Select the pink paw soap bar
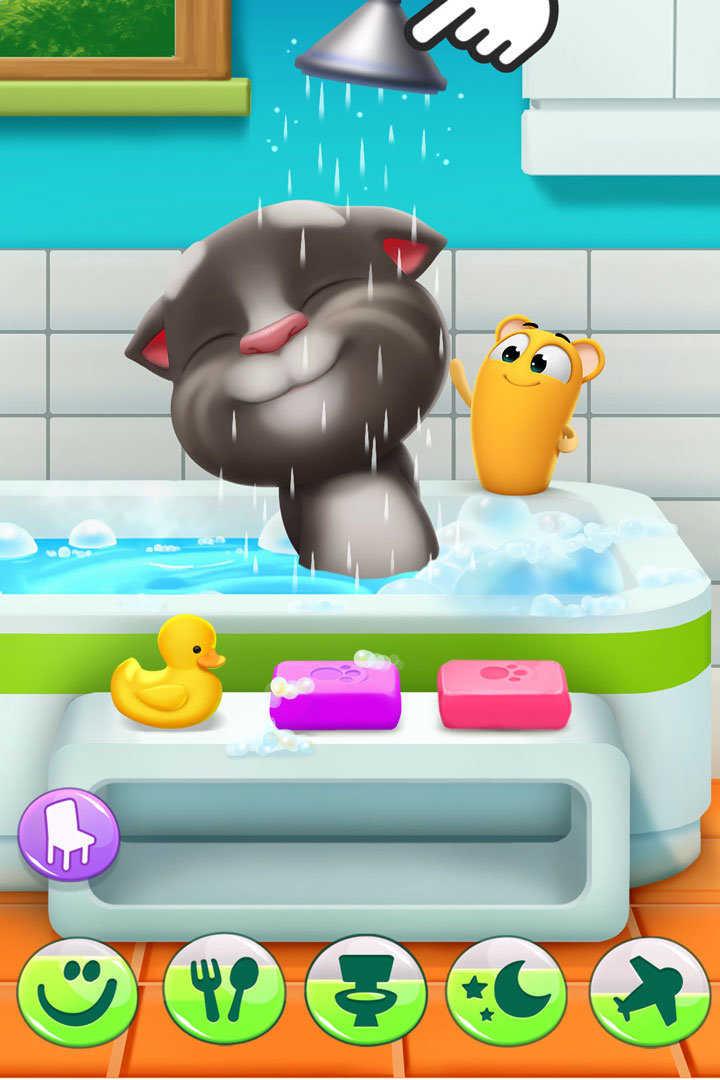 click(504, 694)
